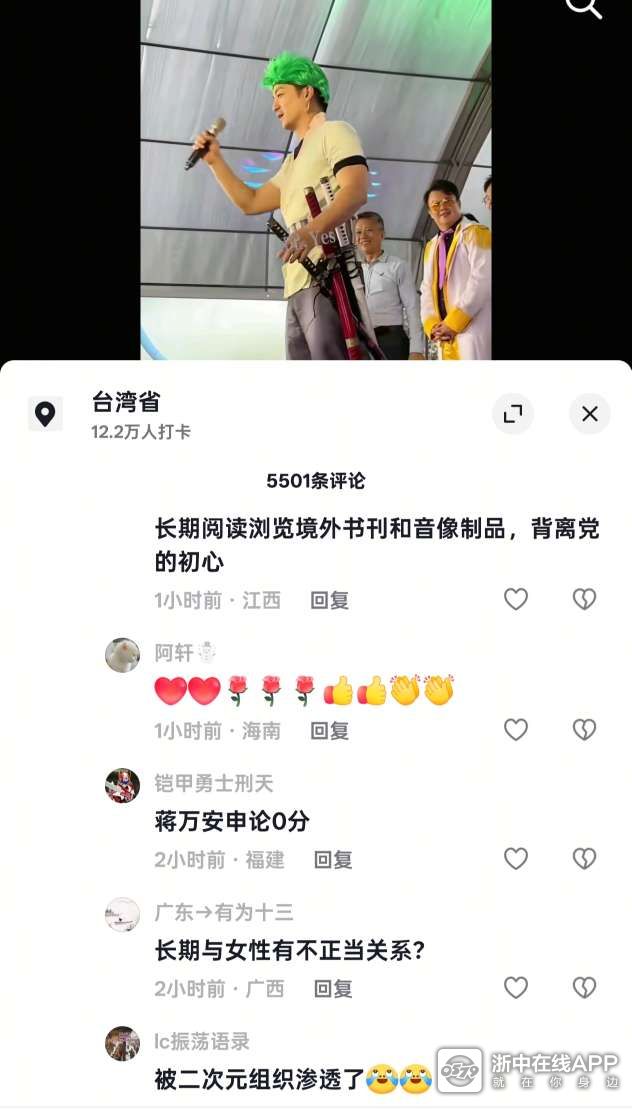Dislike the comment by 铠甲勇士刑天
Image resolution: width=632 pixels, height=1110 pixels.
(584, 859)
